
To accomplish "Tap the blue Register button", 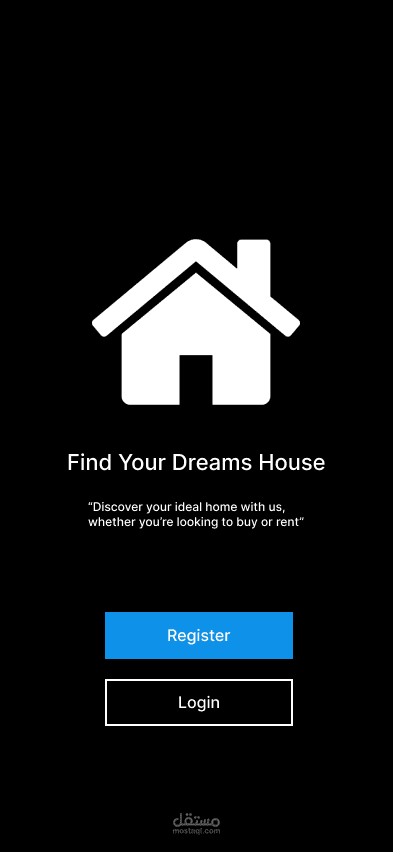I will click(199, 635).
